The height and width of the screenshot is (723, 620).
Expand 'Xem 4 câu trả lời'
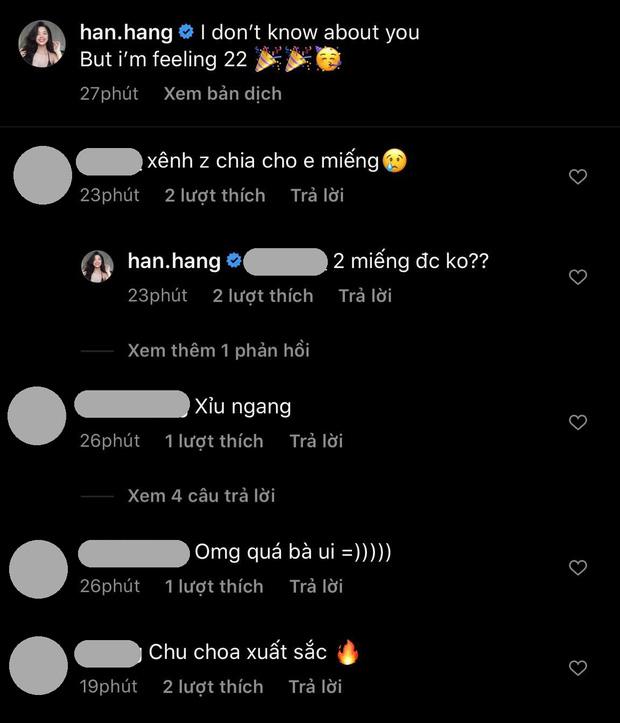[201, 495]
